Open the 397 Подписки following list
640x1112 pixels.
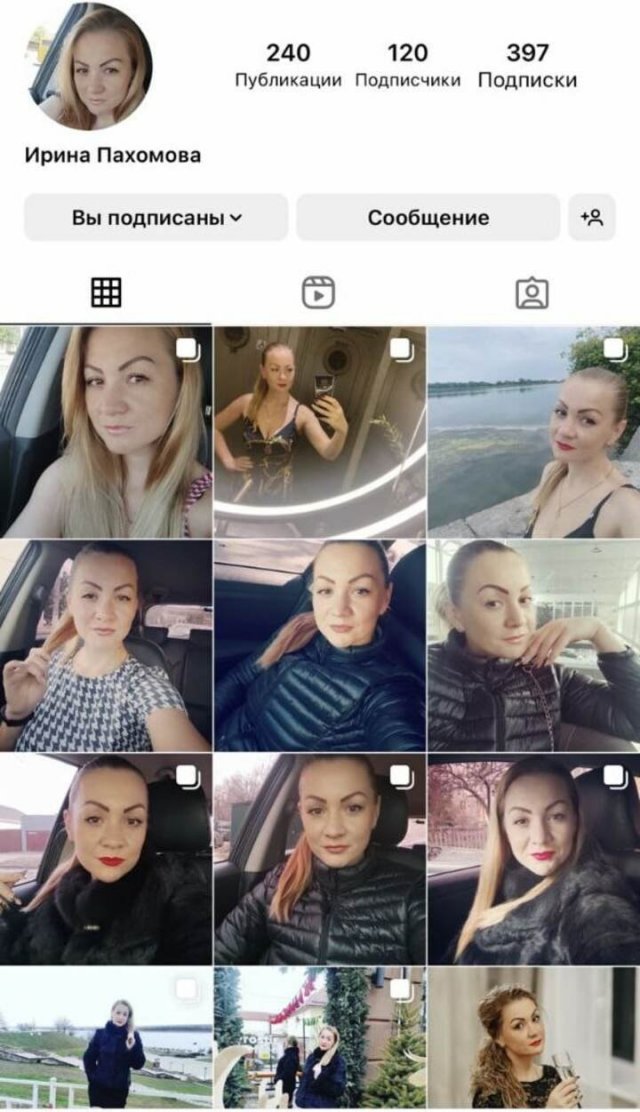527,65
